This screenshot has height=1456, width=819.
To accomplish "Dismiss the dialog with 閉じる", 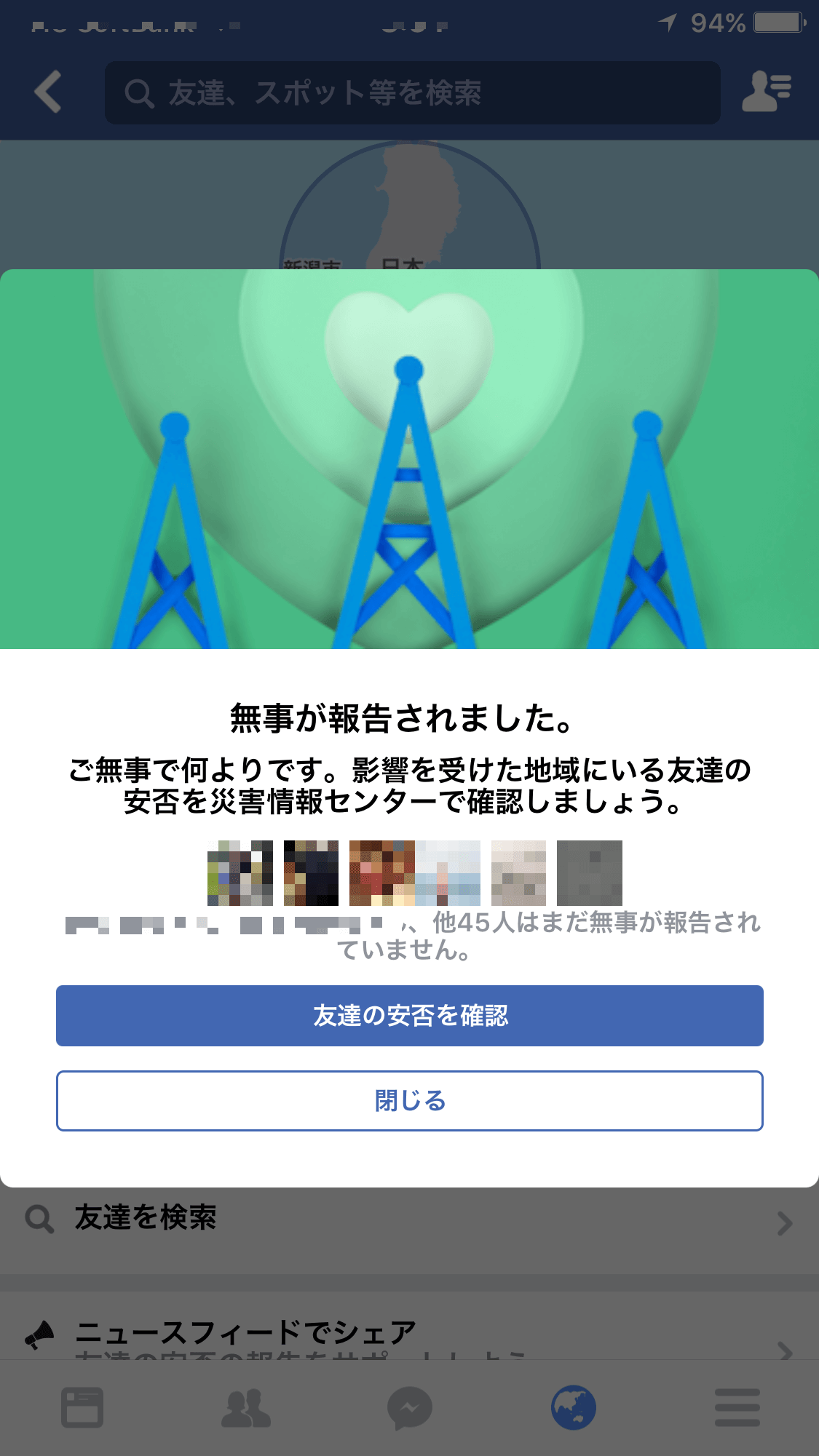I will (x=409, y=1100).
